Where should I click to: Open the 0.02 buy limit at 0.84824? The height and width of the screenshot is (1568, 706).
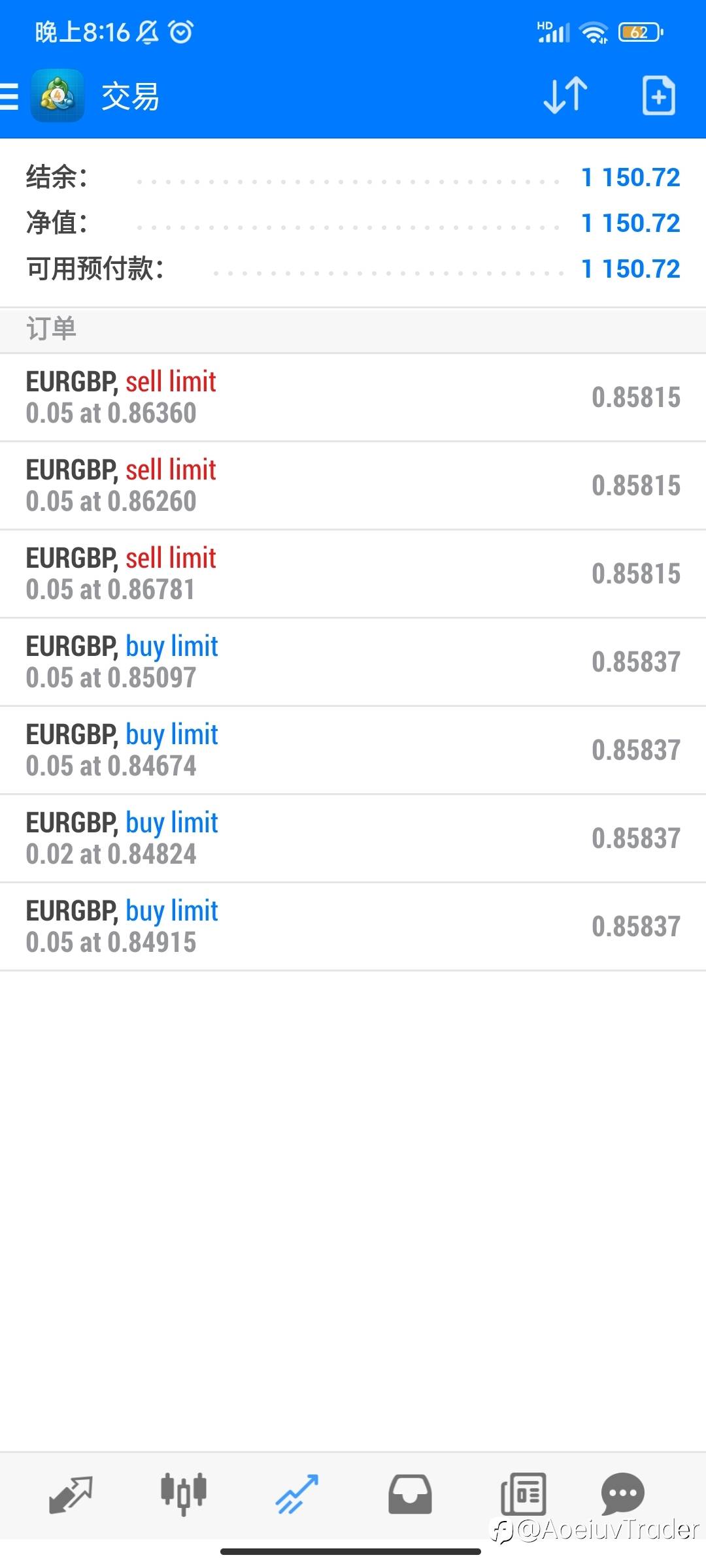[x=353, y=838]
